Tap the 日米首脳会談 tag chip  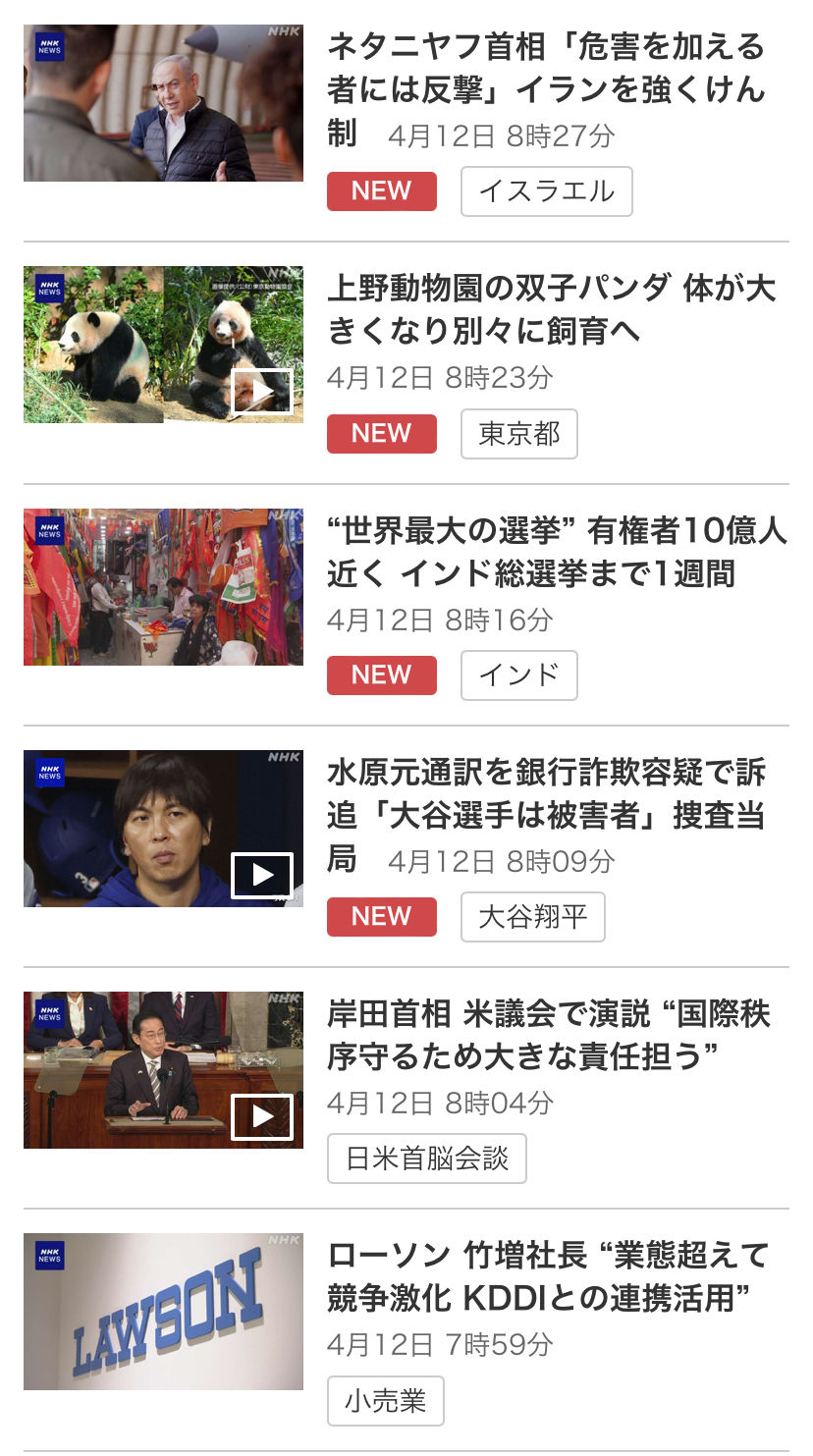pos(426,1159)
